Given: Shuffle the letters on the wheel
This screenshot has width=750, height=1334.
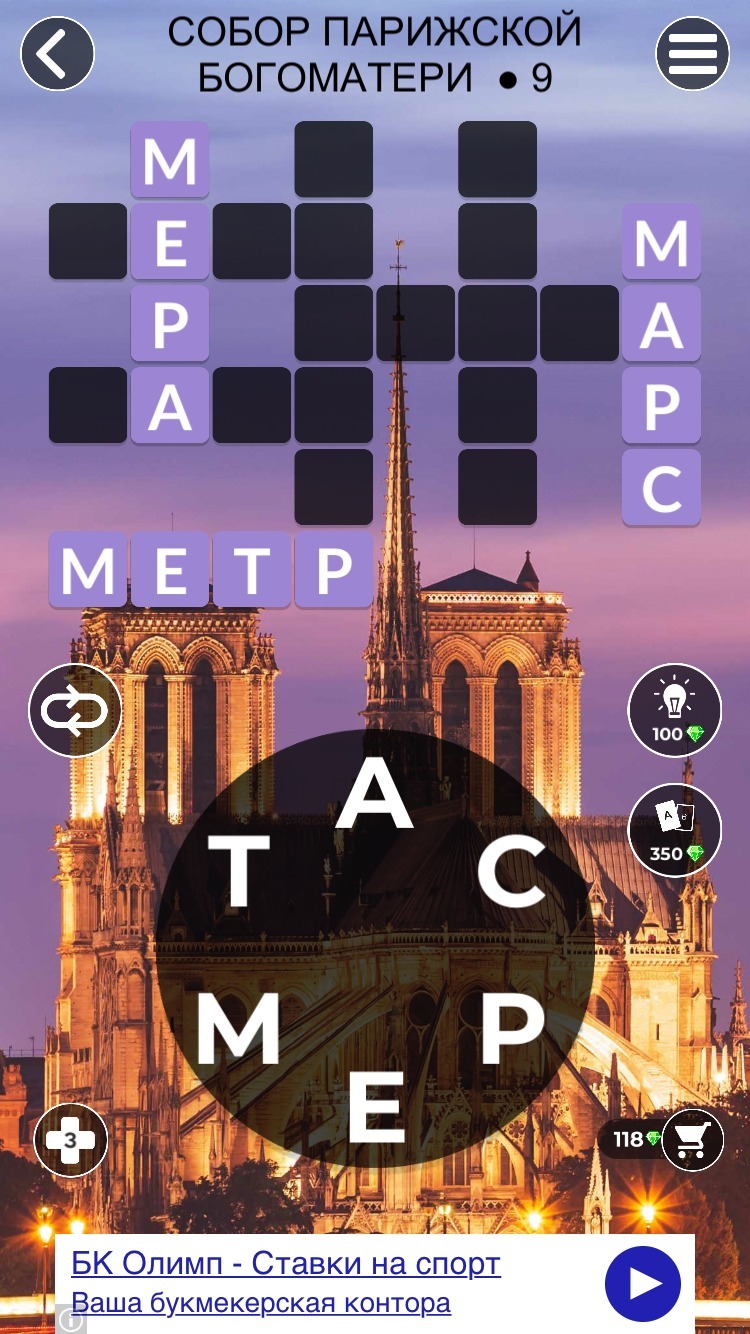Looking at the screenshot, I should click(x=75, y=711).
